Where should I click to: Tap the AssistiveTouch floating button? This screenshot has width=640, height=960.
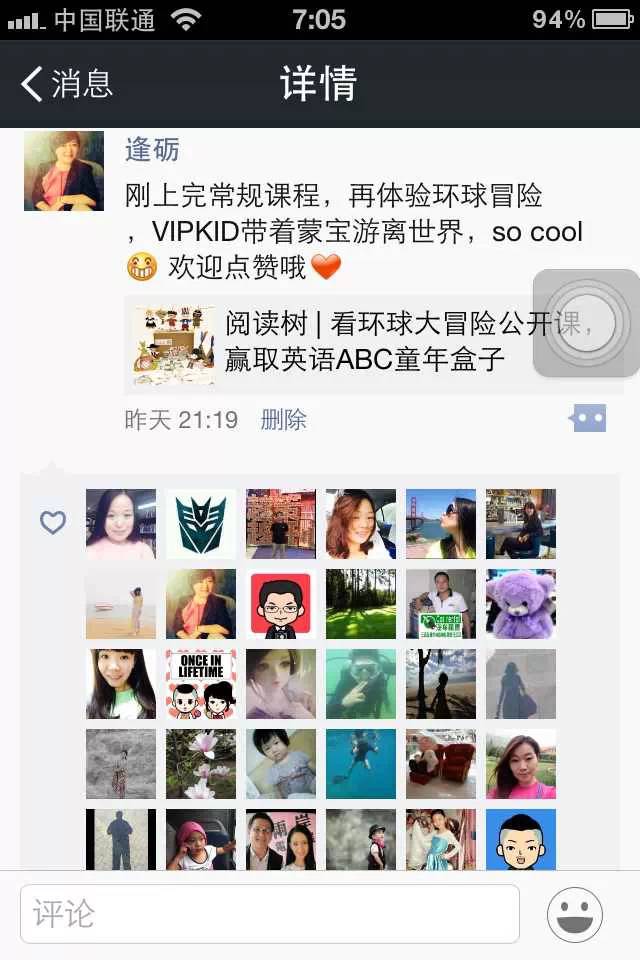coord(586,323)
